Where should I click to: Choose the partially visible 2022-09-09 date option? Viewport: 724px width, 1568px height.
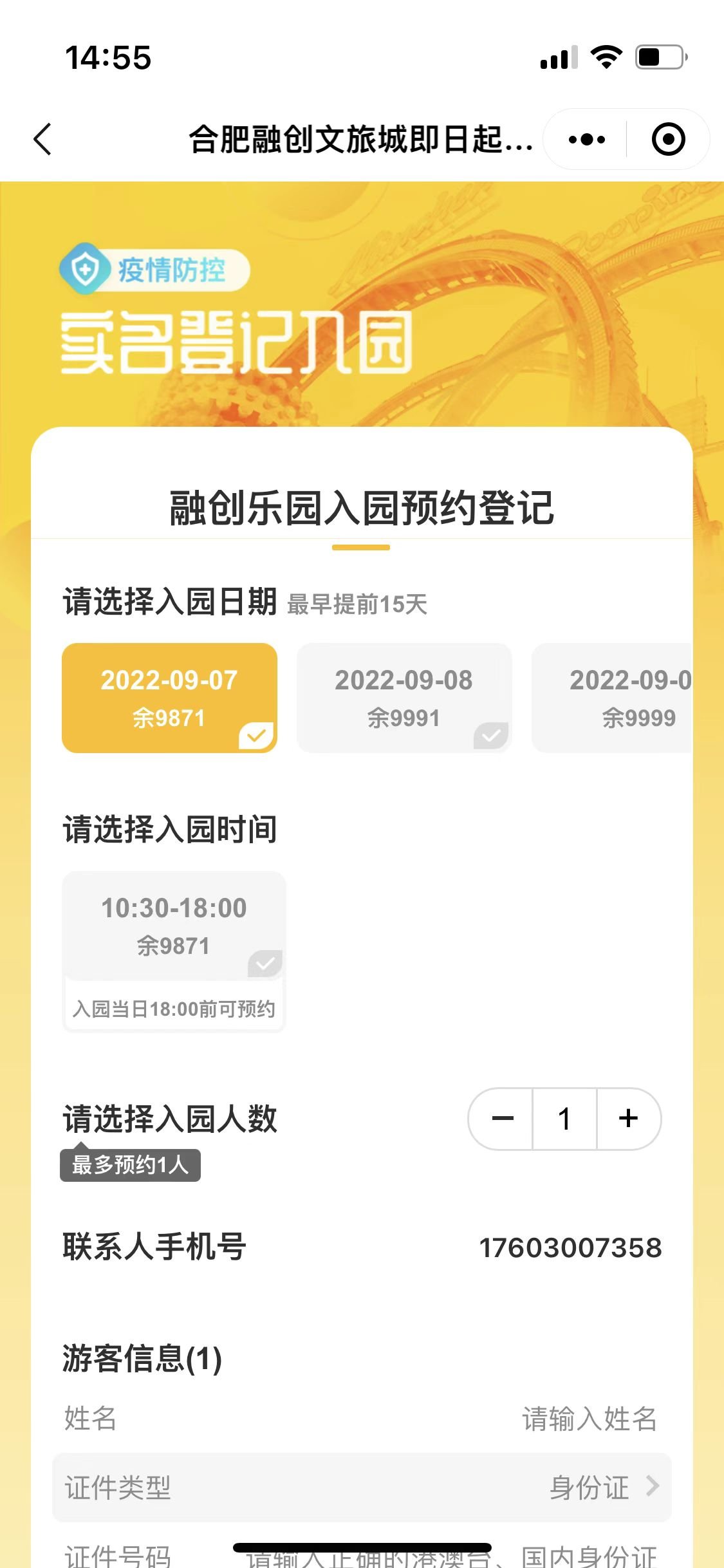pyautogui.click(x=618, y=698)
